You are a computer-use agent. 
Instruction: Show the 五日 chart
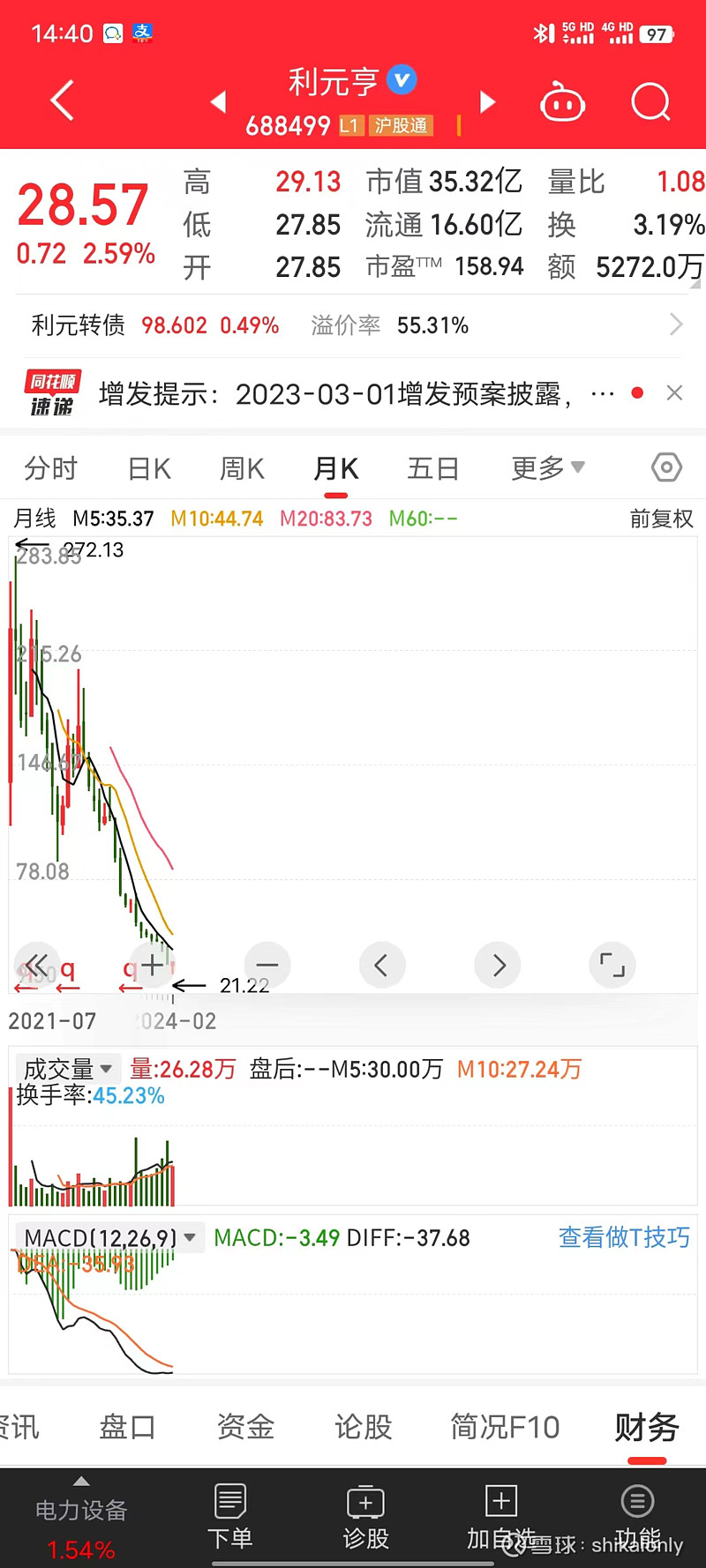click(432, 468)
